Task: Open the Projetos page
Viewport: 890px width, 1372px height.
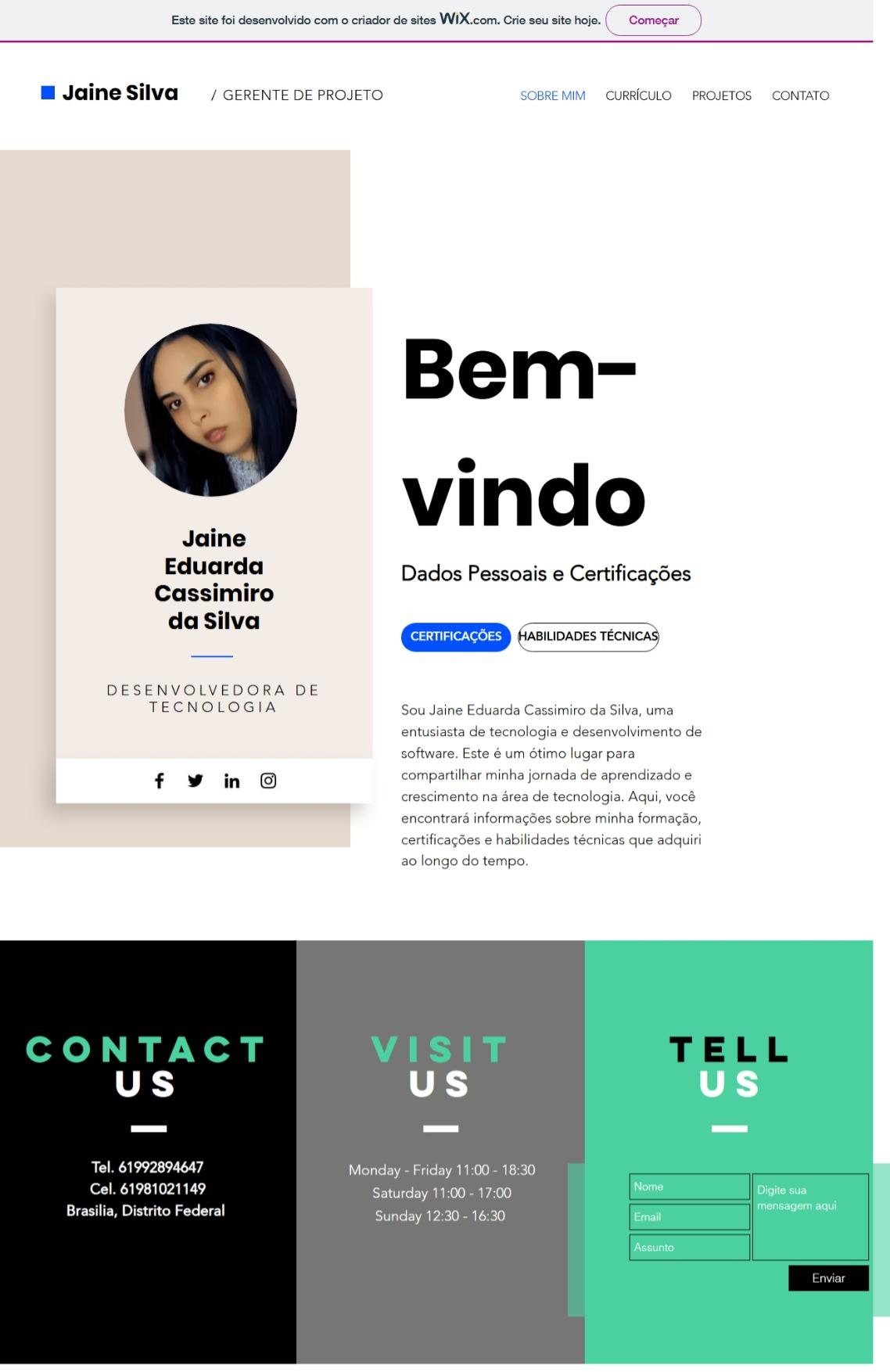Action: click(x=721, y=95)
